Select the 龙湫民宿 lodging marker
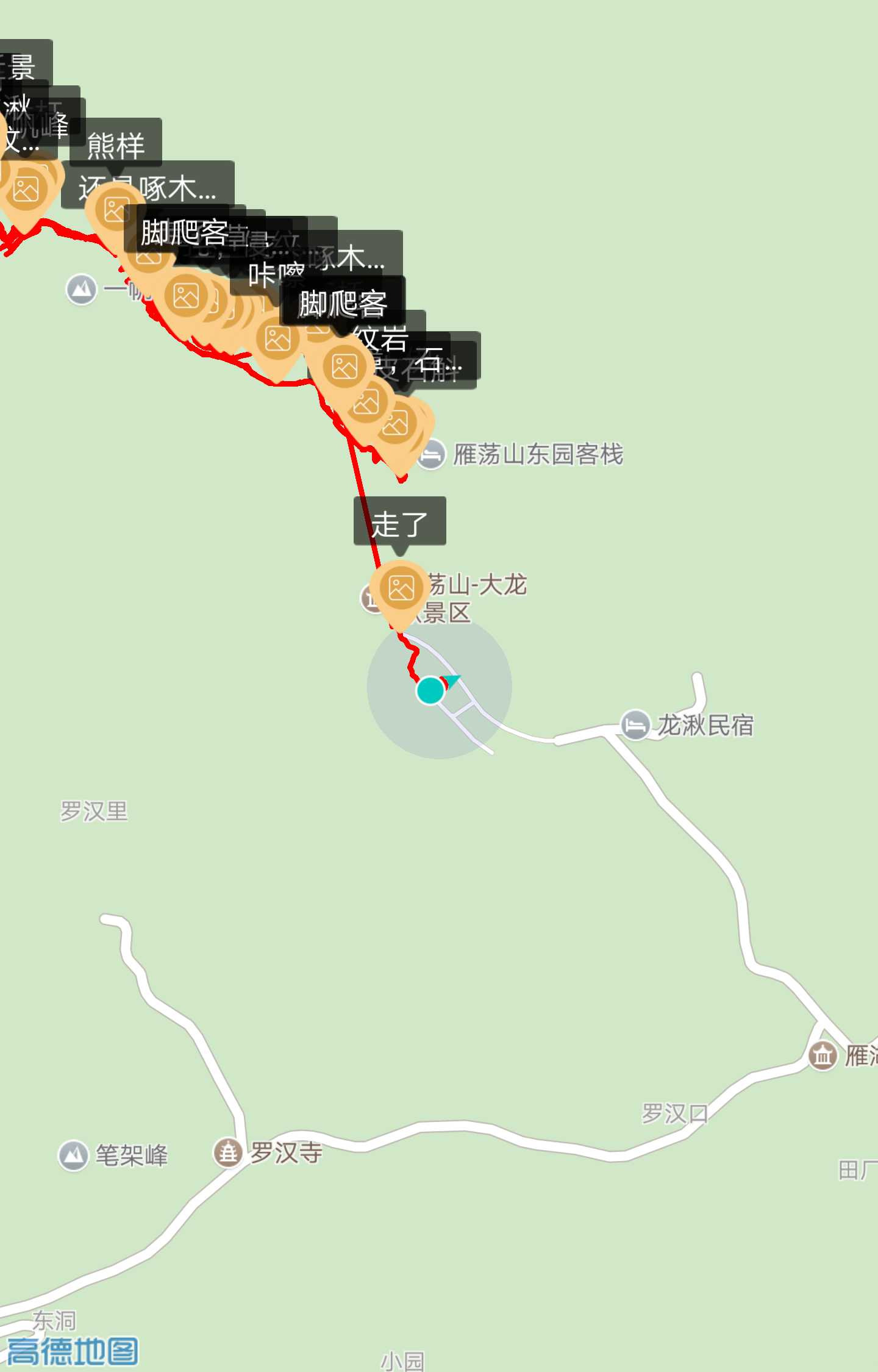The image size is (878, 1372). (x=635, y=726)
